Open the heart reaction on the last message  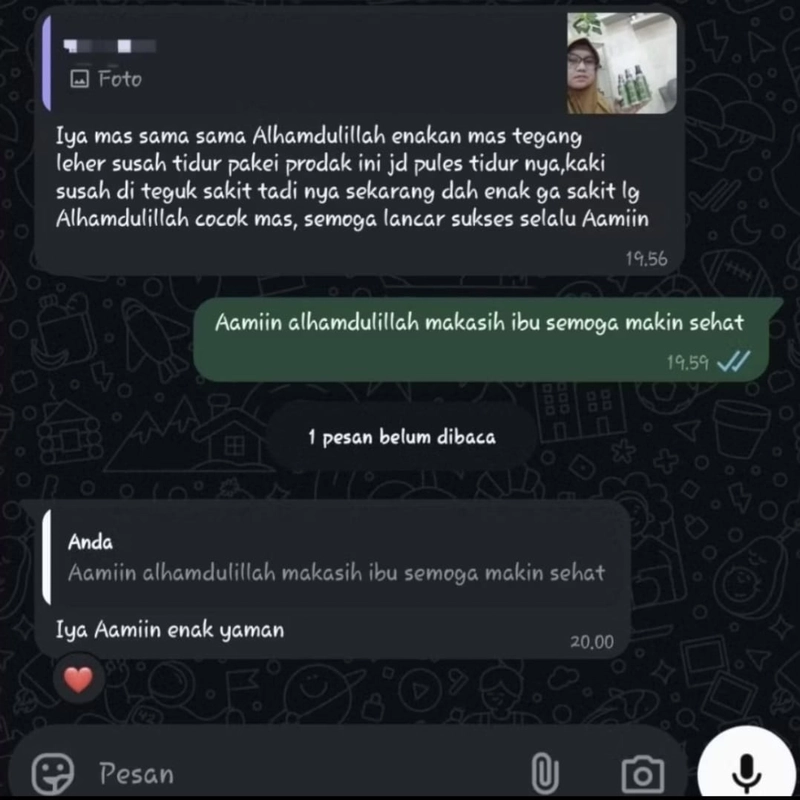pyautogui.click(x=78, y=681)
